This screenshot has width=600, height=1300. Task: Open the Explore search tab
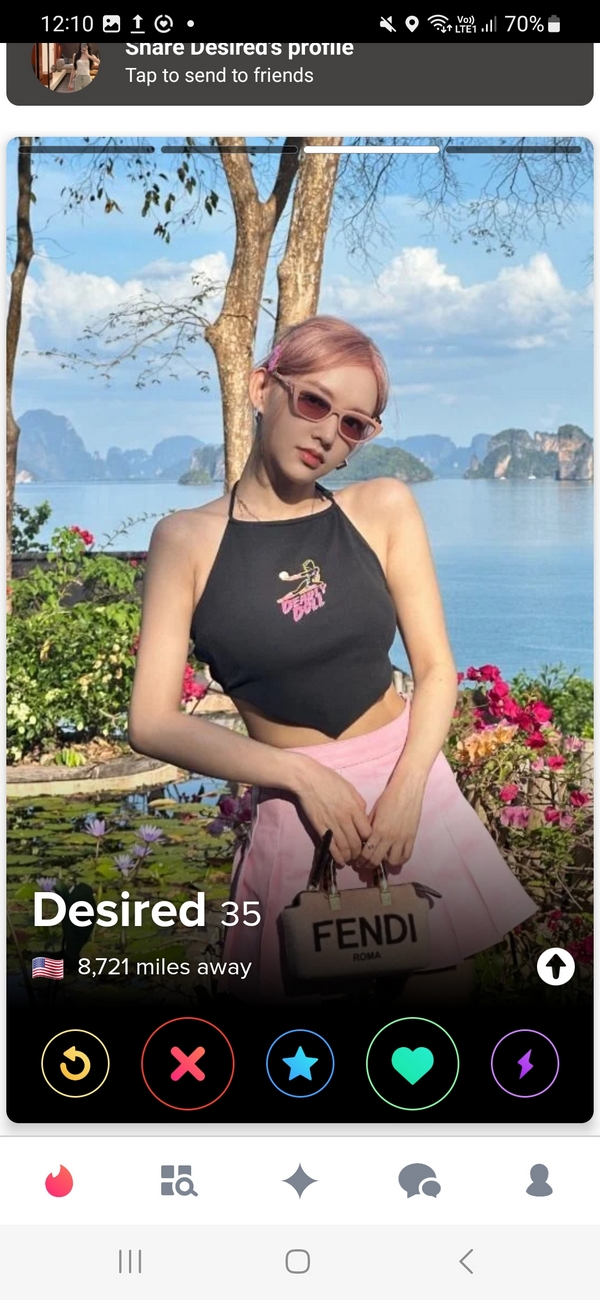pyautogui.click(x=179, y=1181)
